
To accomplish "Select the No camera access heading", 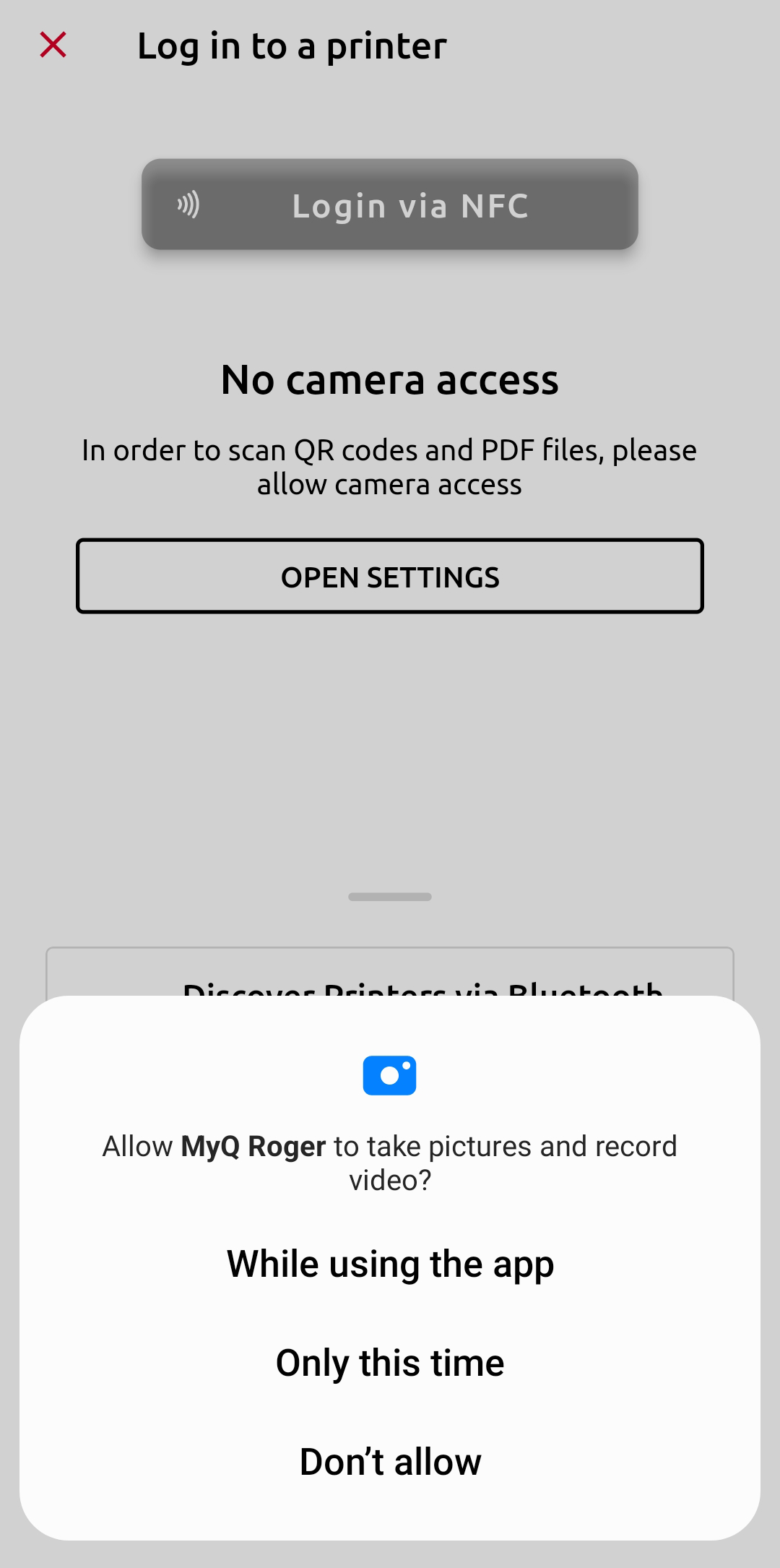I will tap(390, 379).
